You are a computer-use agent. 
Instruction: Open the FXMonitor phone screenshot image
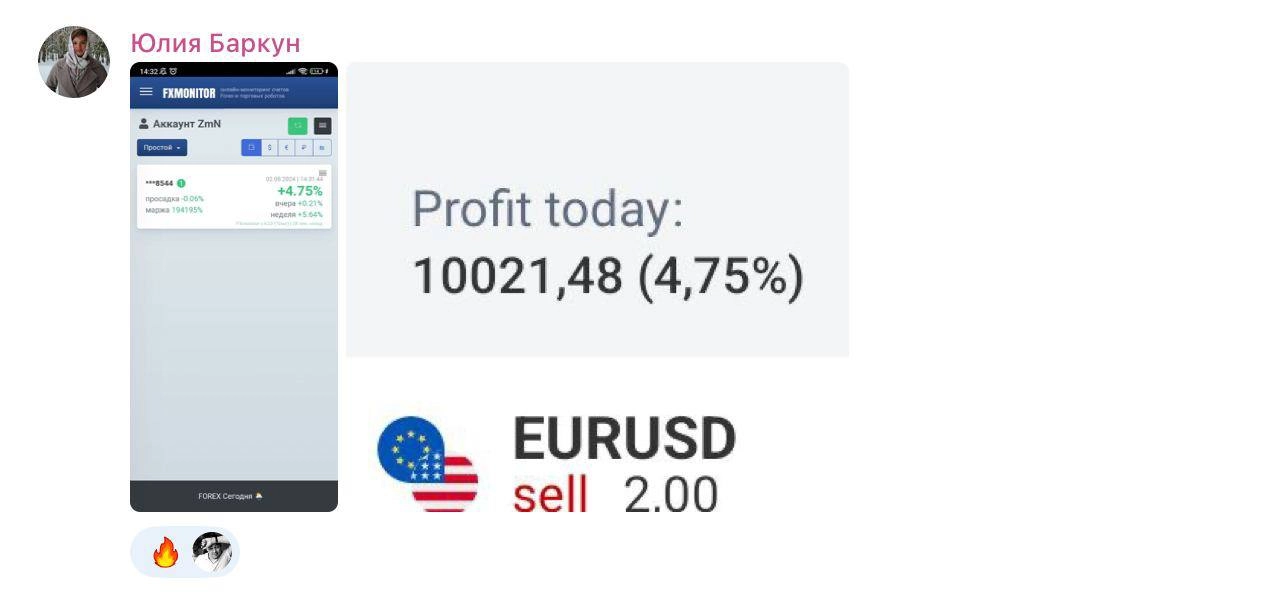point(234,287)
